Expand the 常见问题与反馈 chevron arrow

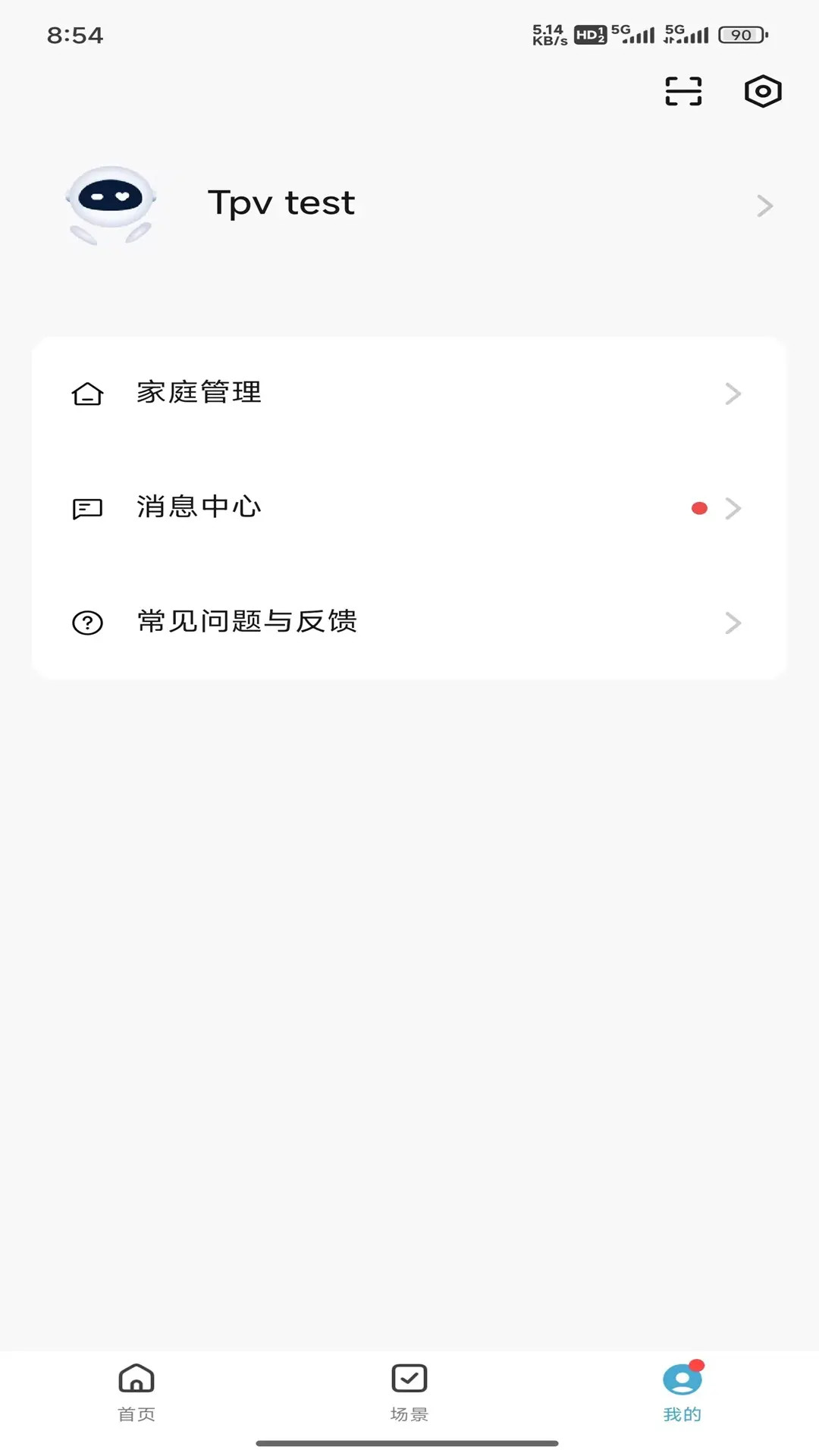pos(732,623)
